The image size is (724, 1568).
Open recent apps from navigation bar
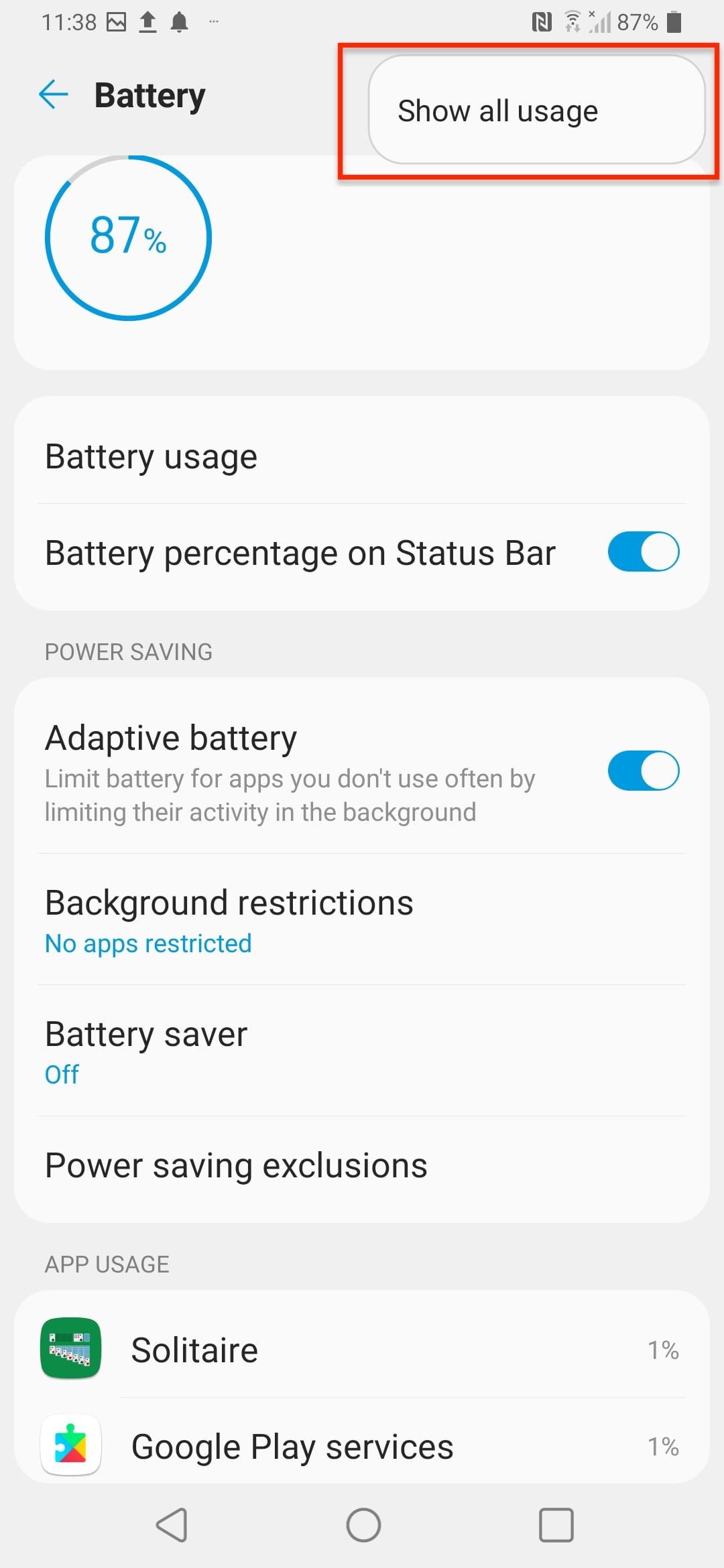pyautogui.click(x=556, y=1525)
